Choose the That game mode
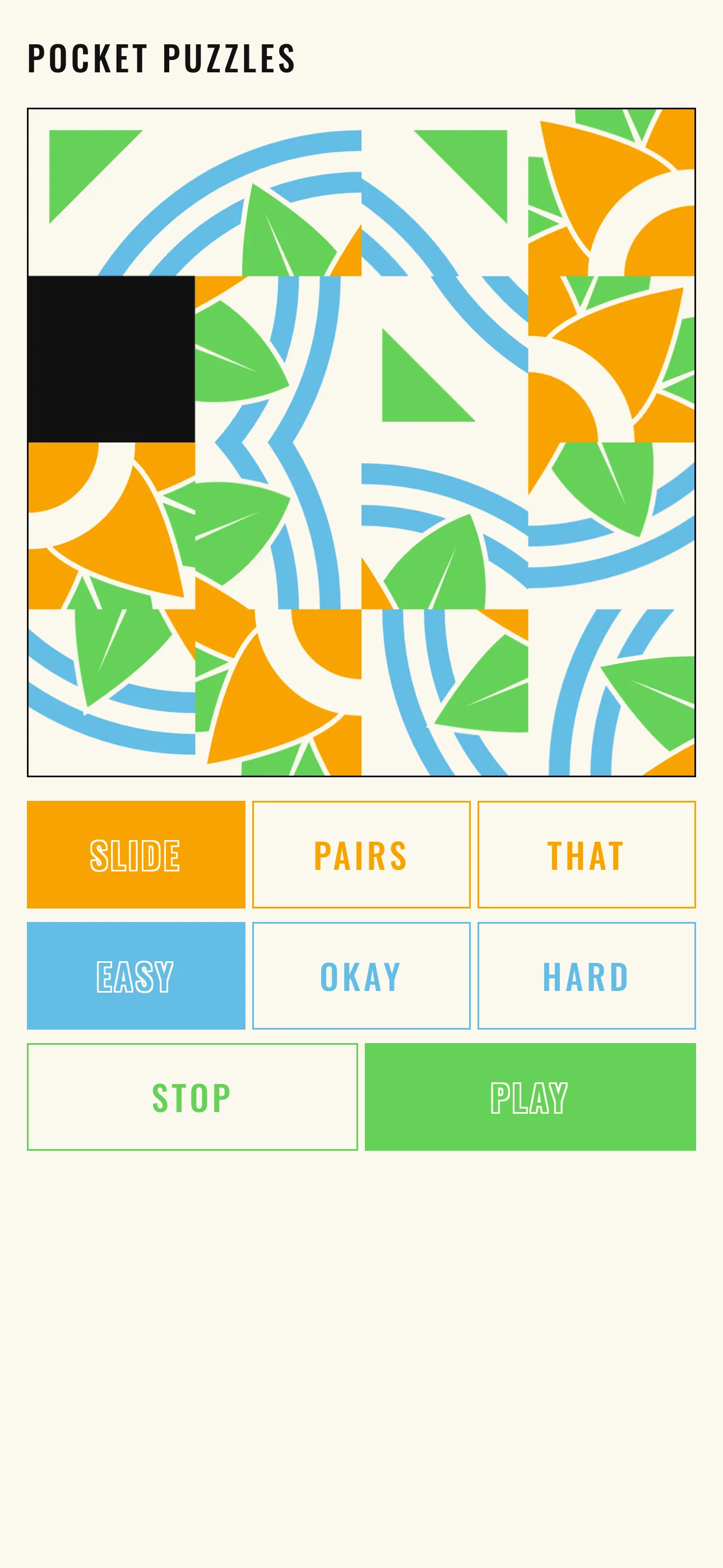This screenshot has width=723, height=1568. pos(586,855)
